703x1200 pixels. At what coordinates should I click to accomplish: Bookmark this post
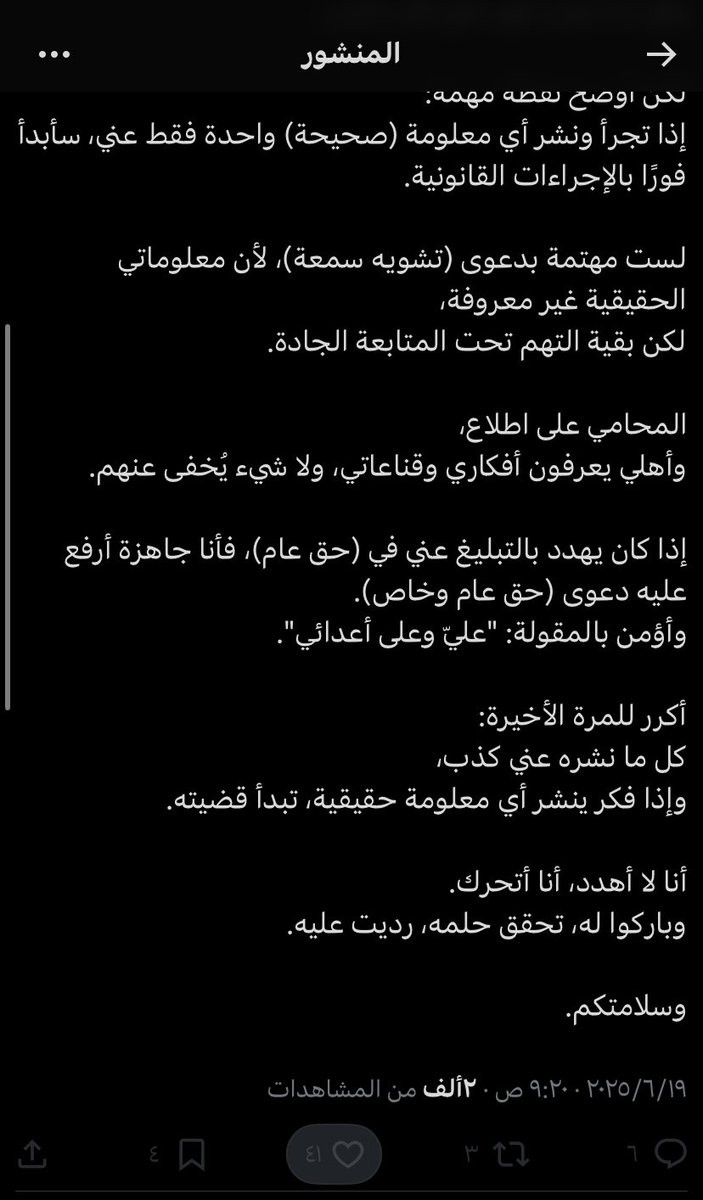(194, 1153)
